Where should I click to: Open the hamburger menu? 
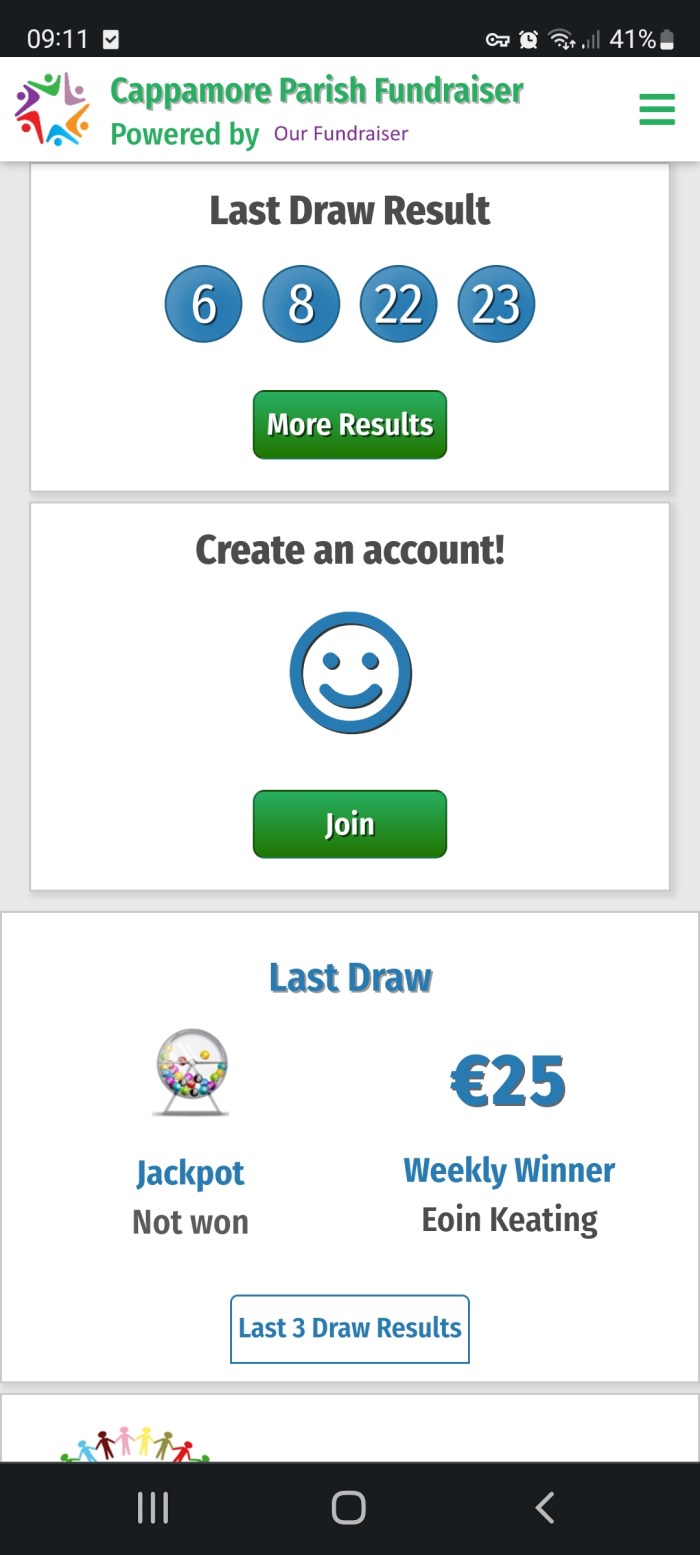656,109
